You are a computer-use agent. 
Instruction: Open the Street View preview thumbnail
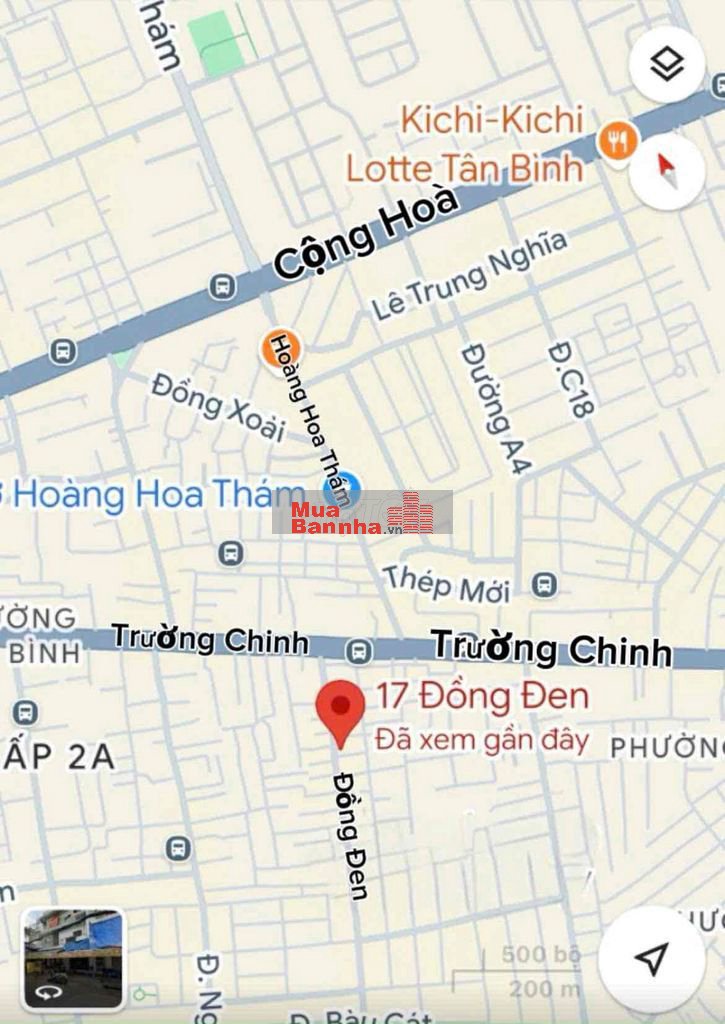pos(73,958)
